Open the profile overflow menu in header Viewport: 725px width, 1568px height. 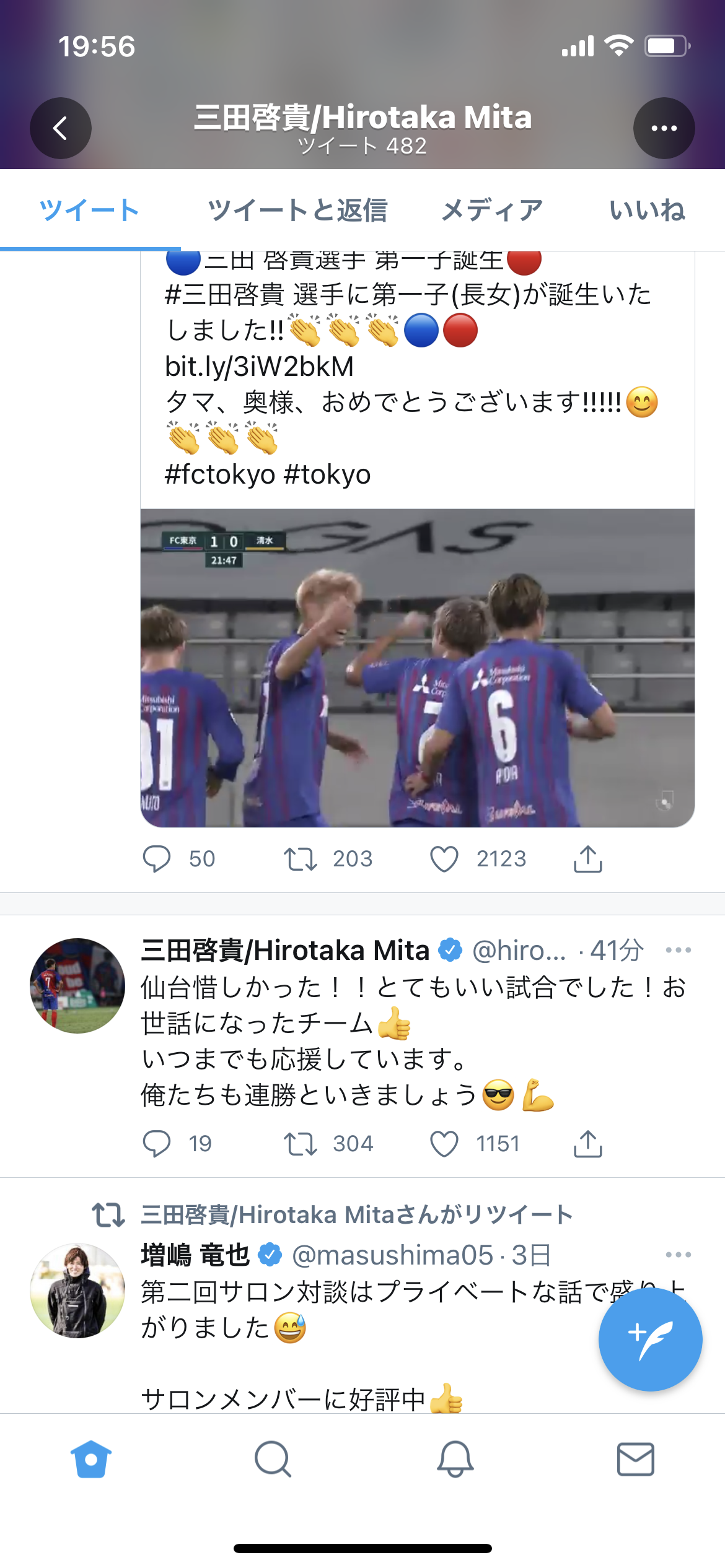coord(664,128)
